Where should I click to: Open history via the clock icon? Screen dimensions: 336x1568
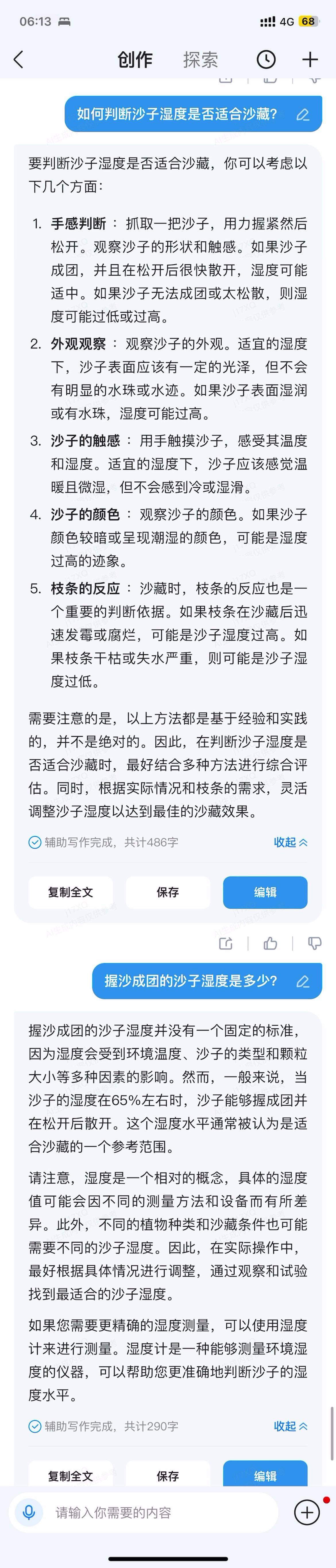(x=266, y=60)
